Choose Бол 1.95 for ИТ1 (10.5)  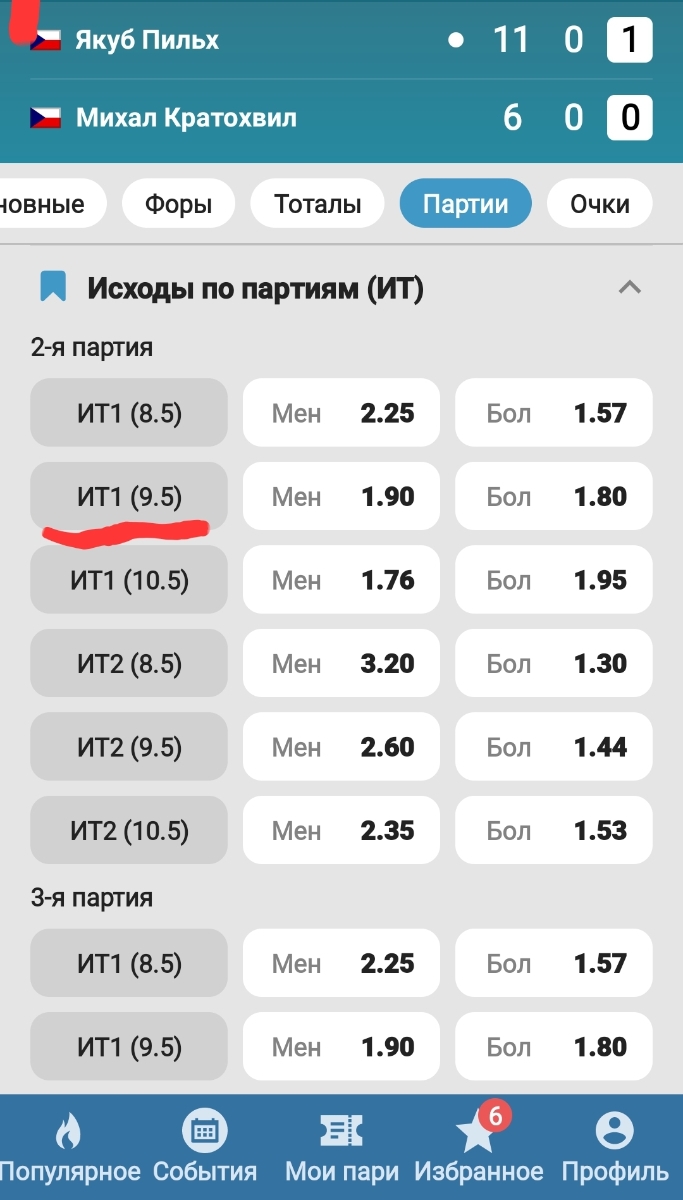tap(555, 580)
